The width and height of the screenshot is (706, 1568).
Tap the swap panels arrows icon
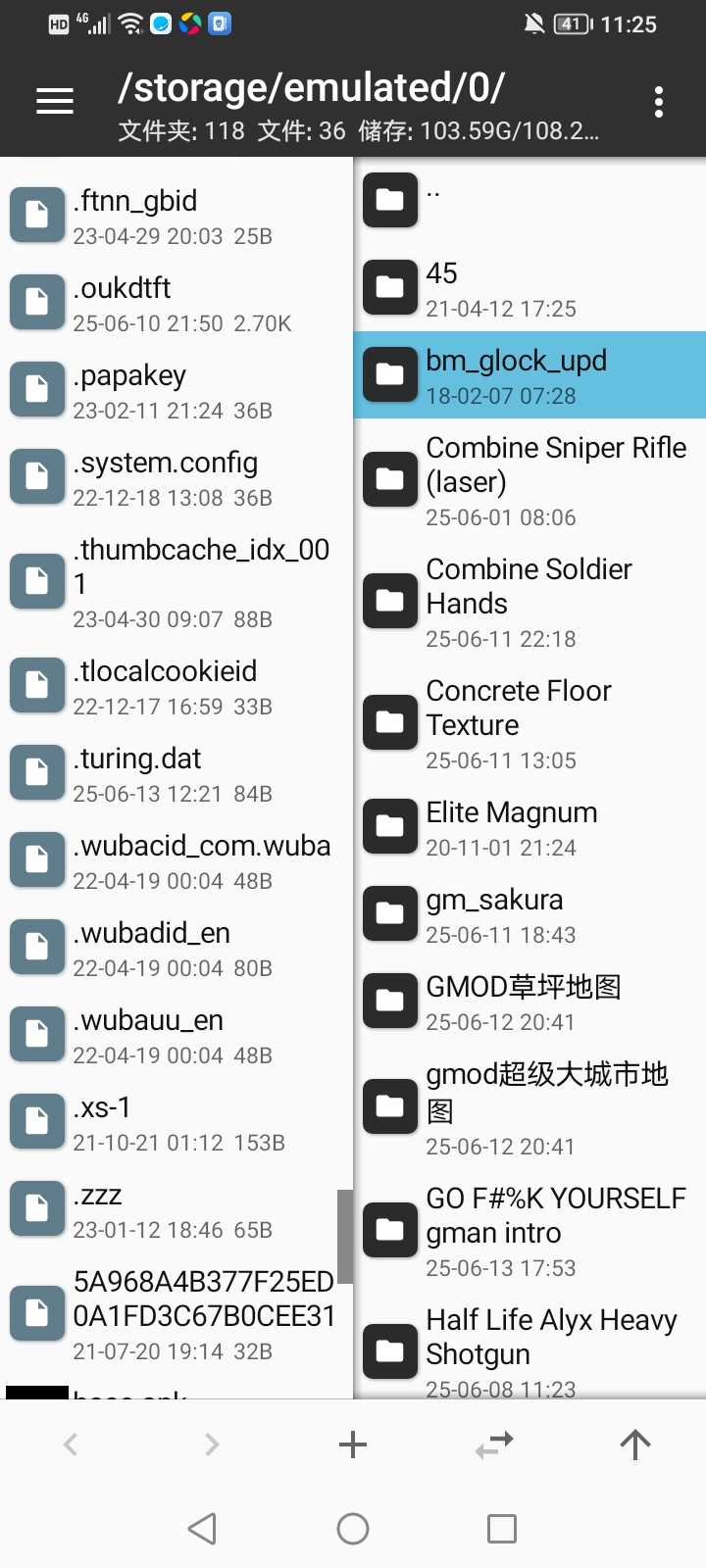click(494, 1445)
